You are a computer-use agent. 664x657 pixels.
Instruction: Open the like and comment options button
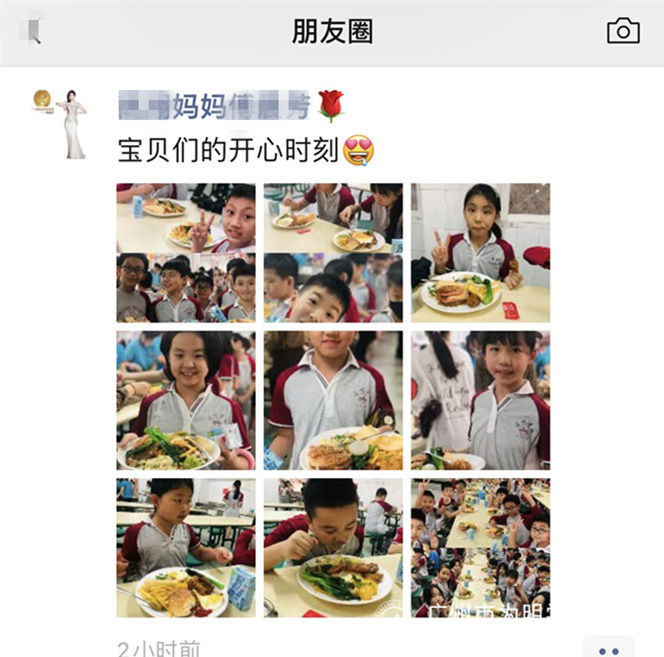[x=608, y=648]
